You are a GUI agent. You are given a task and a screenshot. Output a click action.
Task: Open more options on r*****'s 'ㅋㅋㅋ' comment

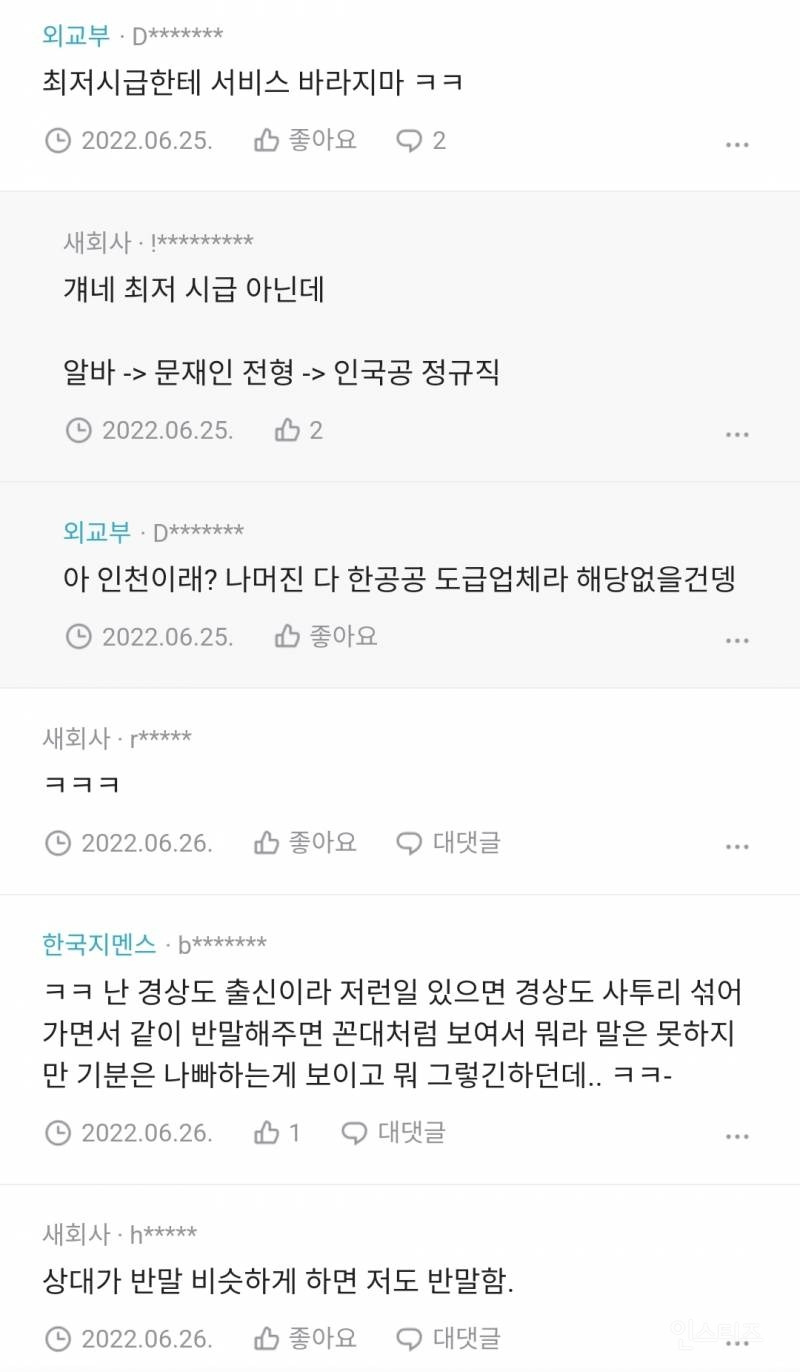pyautogui.click(x=737, y=847)
